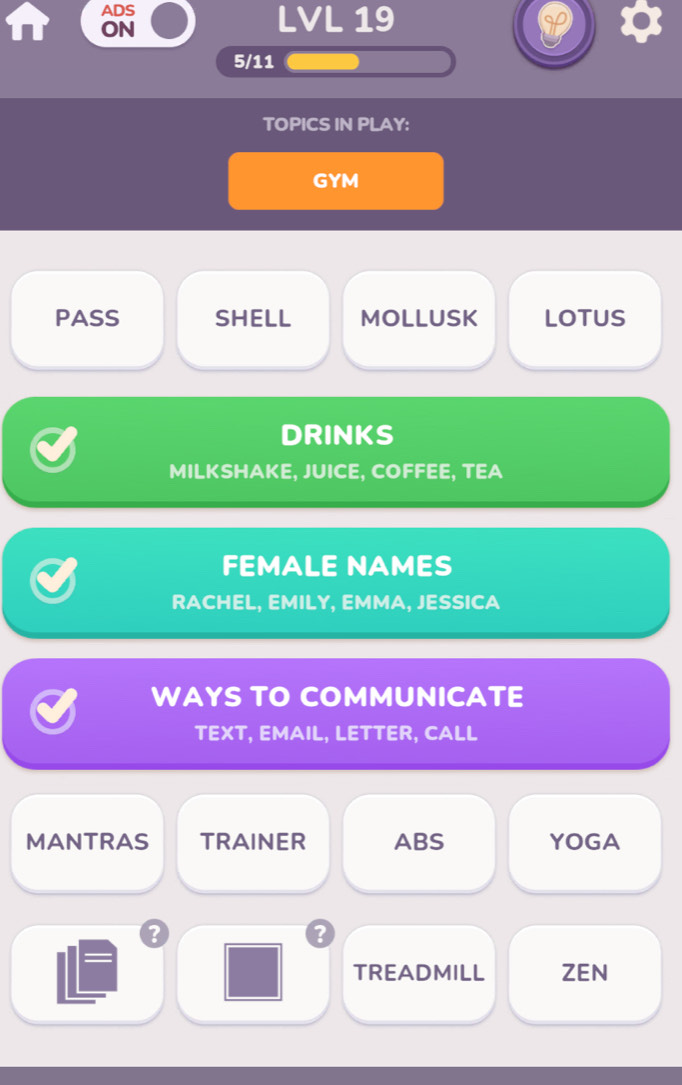The width and height of the screenshot is (682, 1085).
Task: Use the lightbulb hint
Action: 554,25
